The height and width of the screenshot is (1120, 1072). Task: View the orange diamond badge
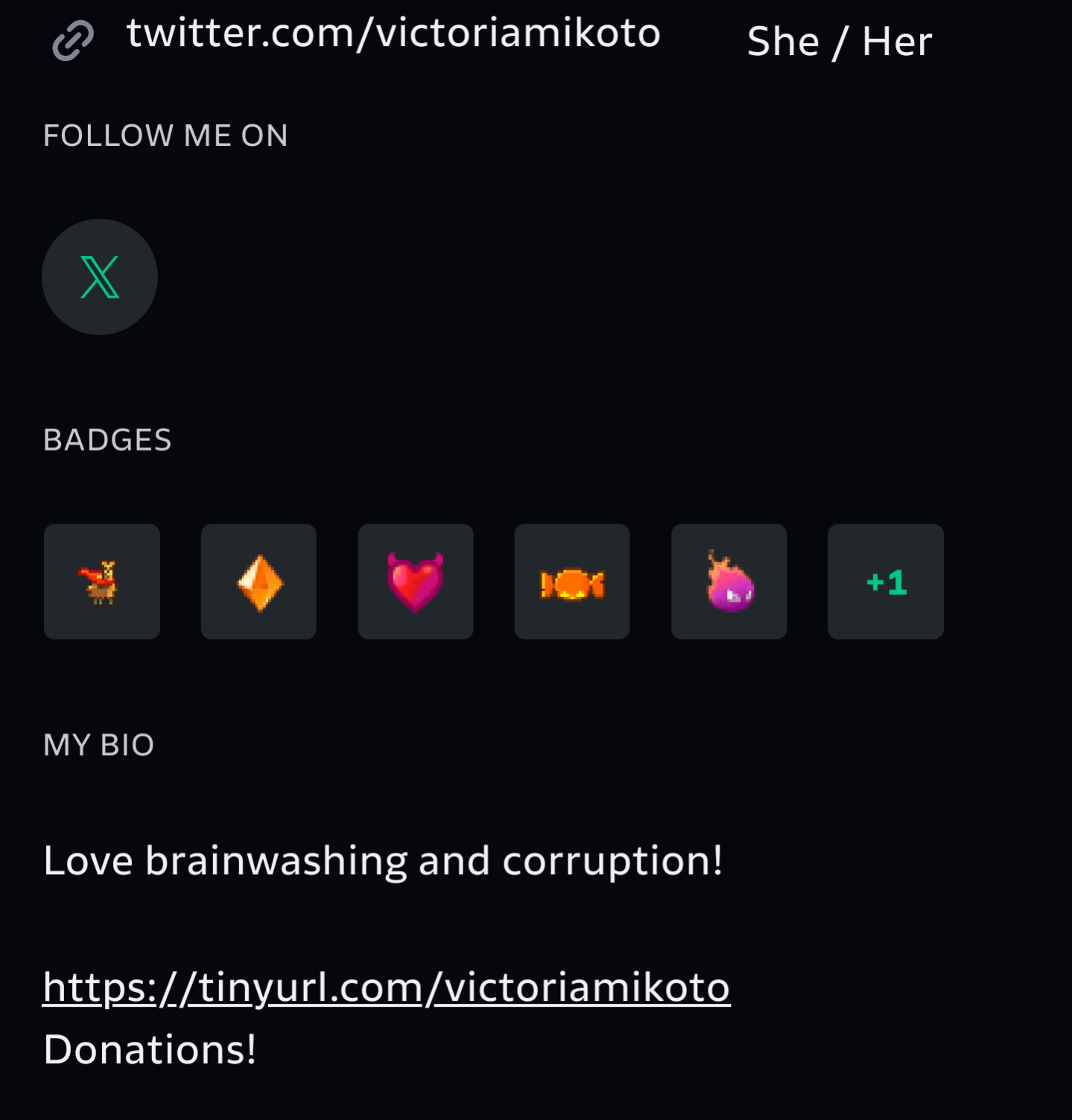click(x=259, y=582)
